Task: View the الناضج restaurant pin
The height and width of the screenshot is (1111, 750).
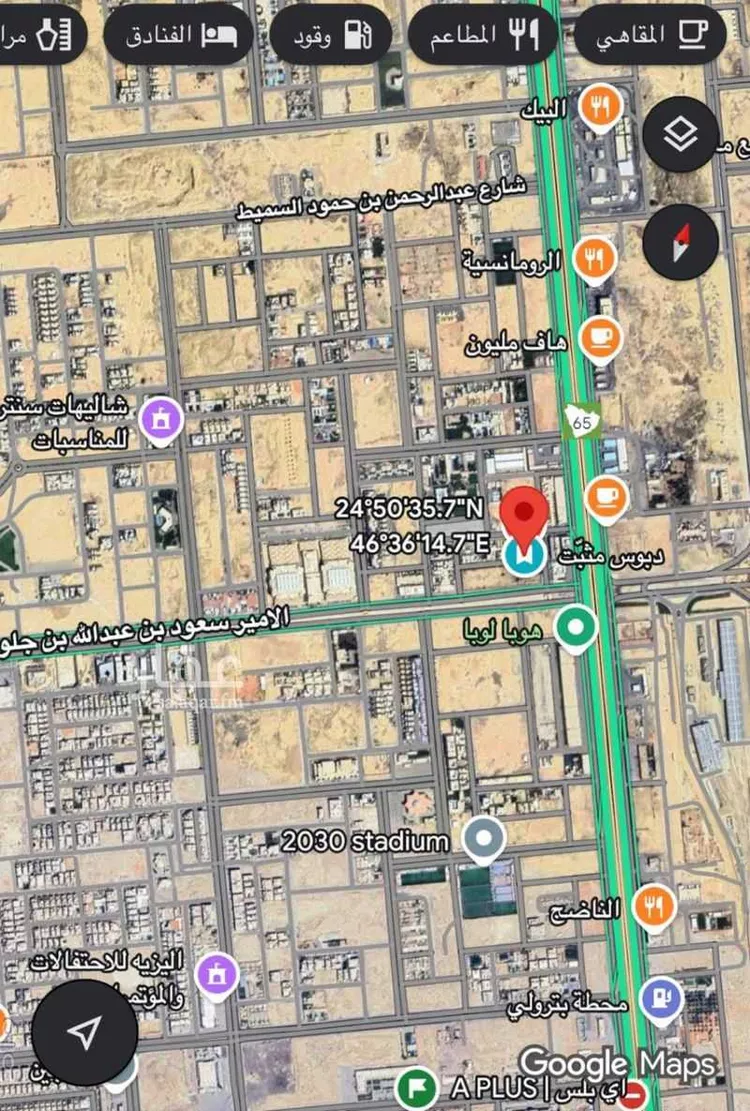Action: [654, 906]
